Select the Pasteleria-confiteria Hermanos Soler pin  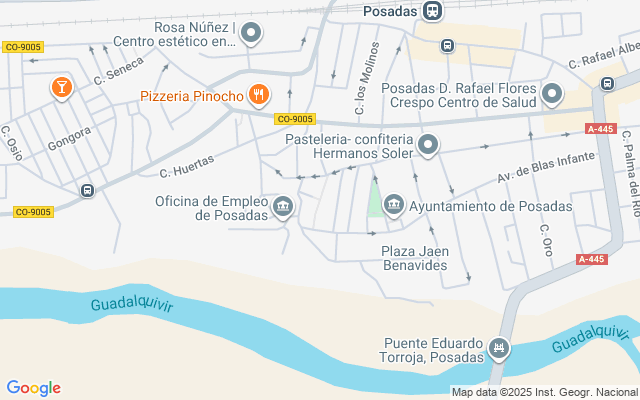click(428, 146)
